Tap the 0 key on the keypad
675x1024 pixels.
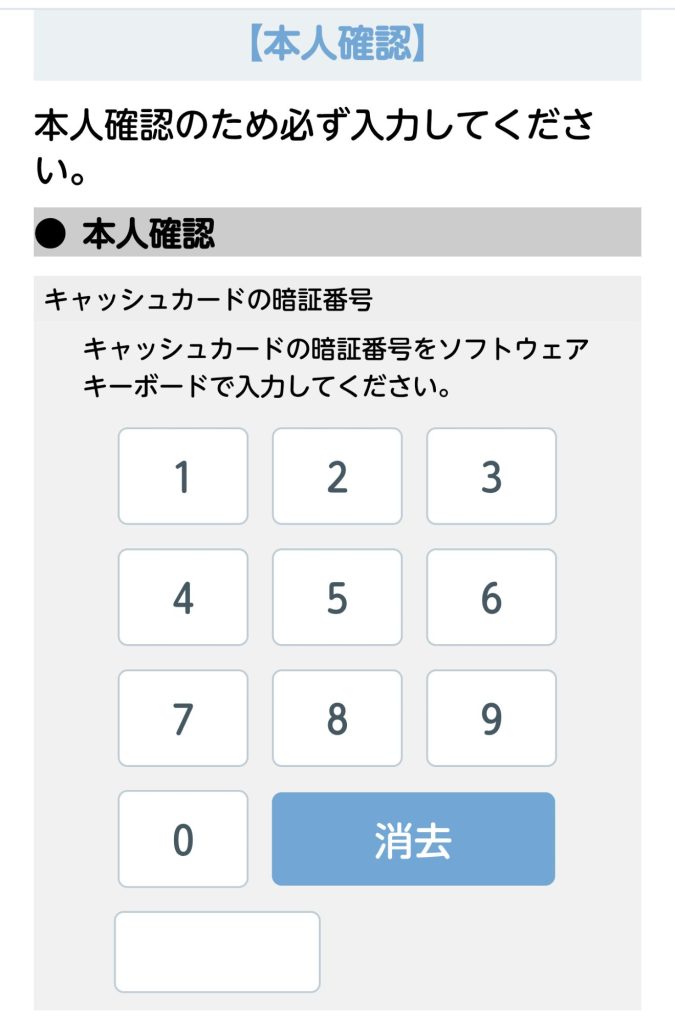pyautogui.click(x=183, y=840)
